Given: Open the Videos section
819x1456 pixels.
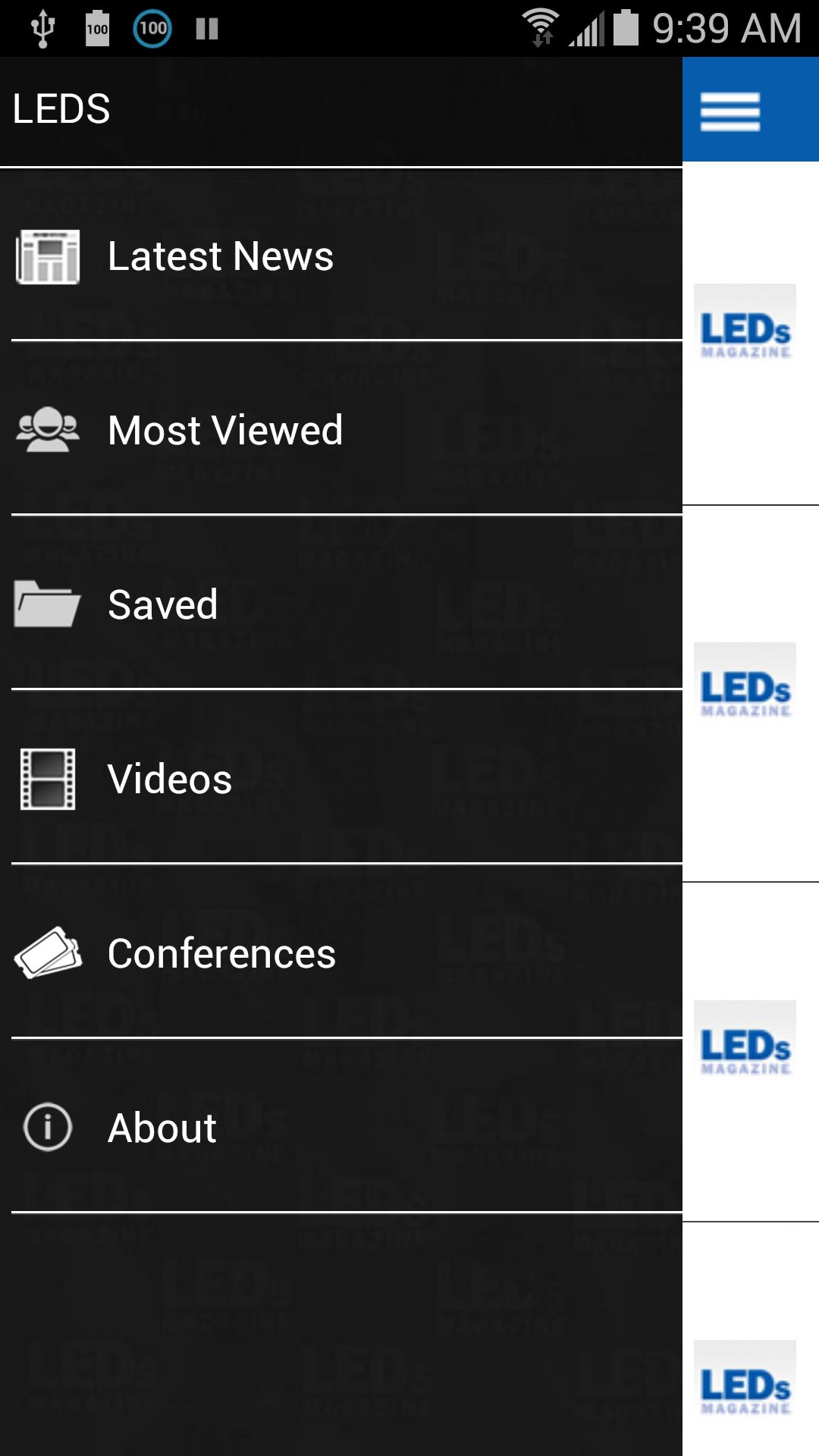Looking at the screenshot, I should coord(168,778).
